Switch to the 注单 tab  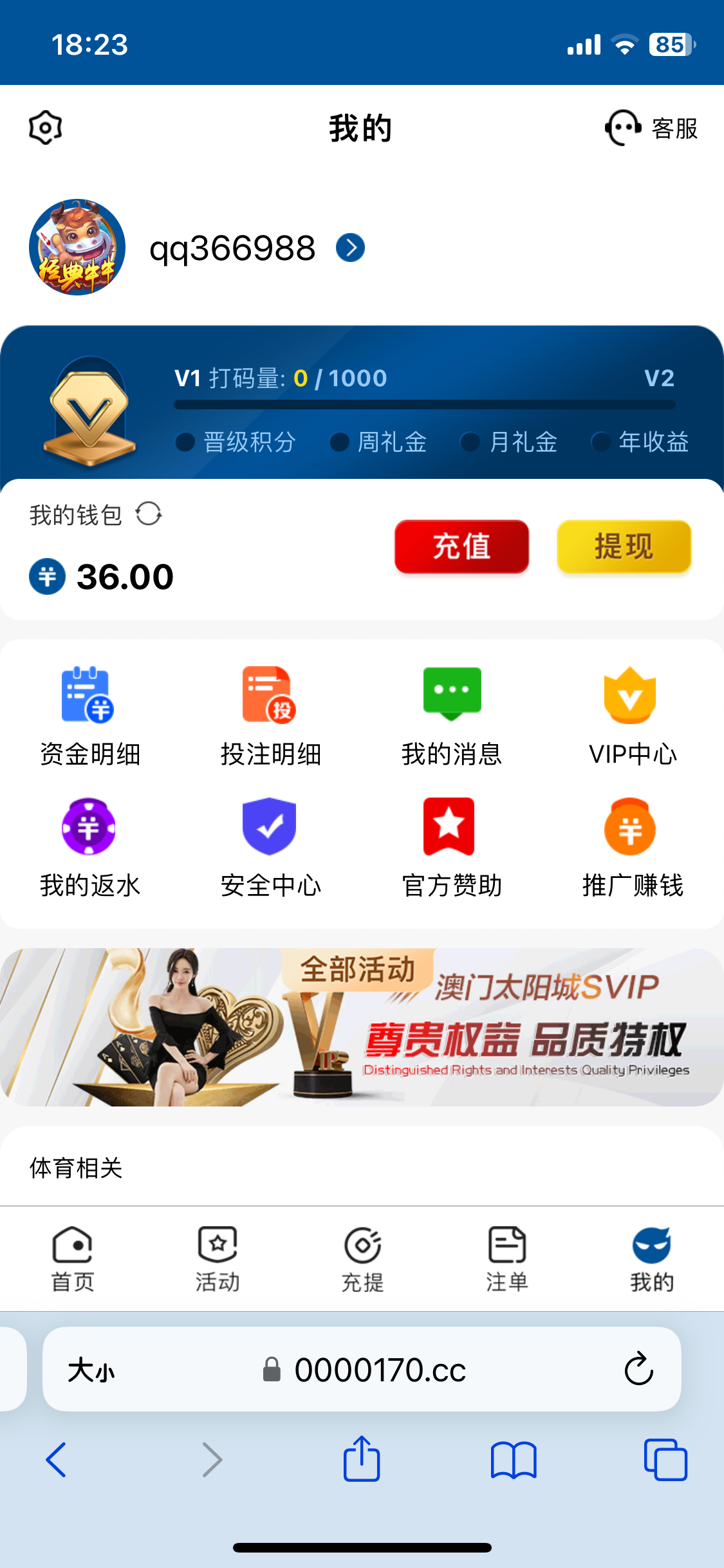(507, 1259)
